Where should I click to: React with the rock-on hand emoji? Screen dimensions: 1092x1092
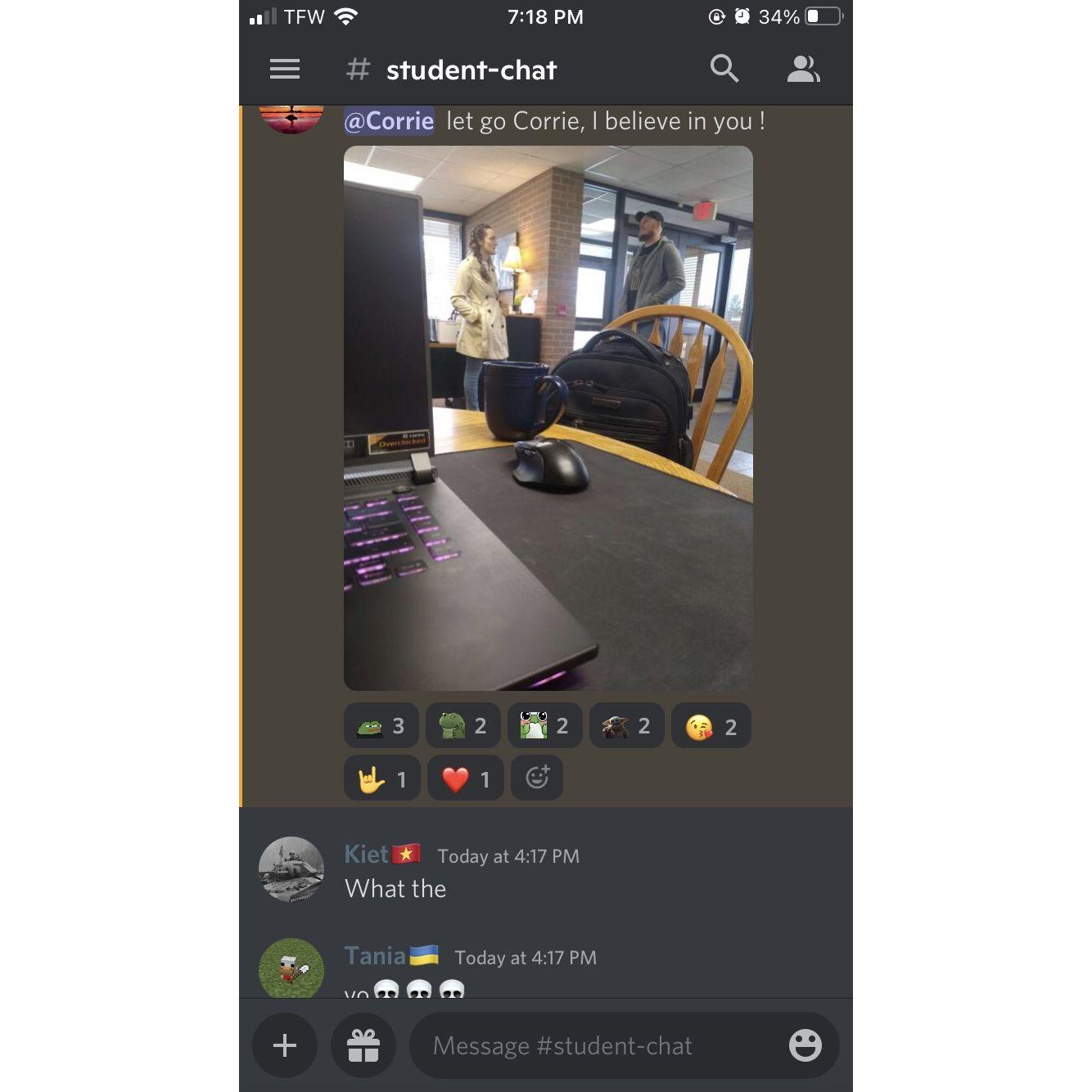381,778
